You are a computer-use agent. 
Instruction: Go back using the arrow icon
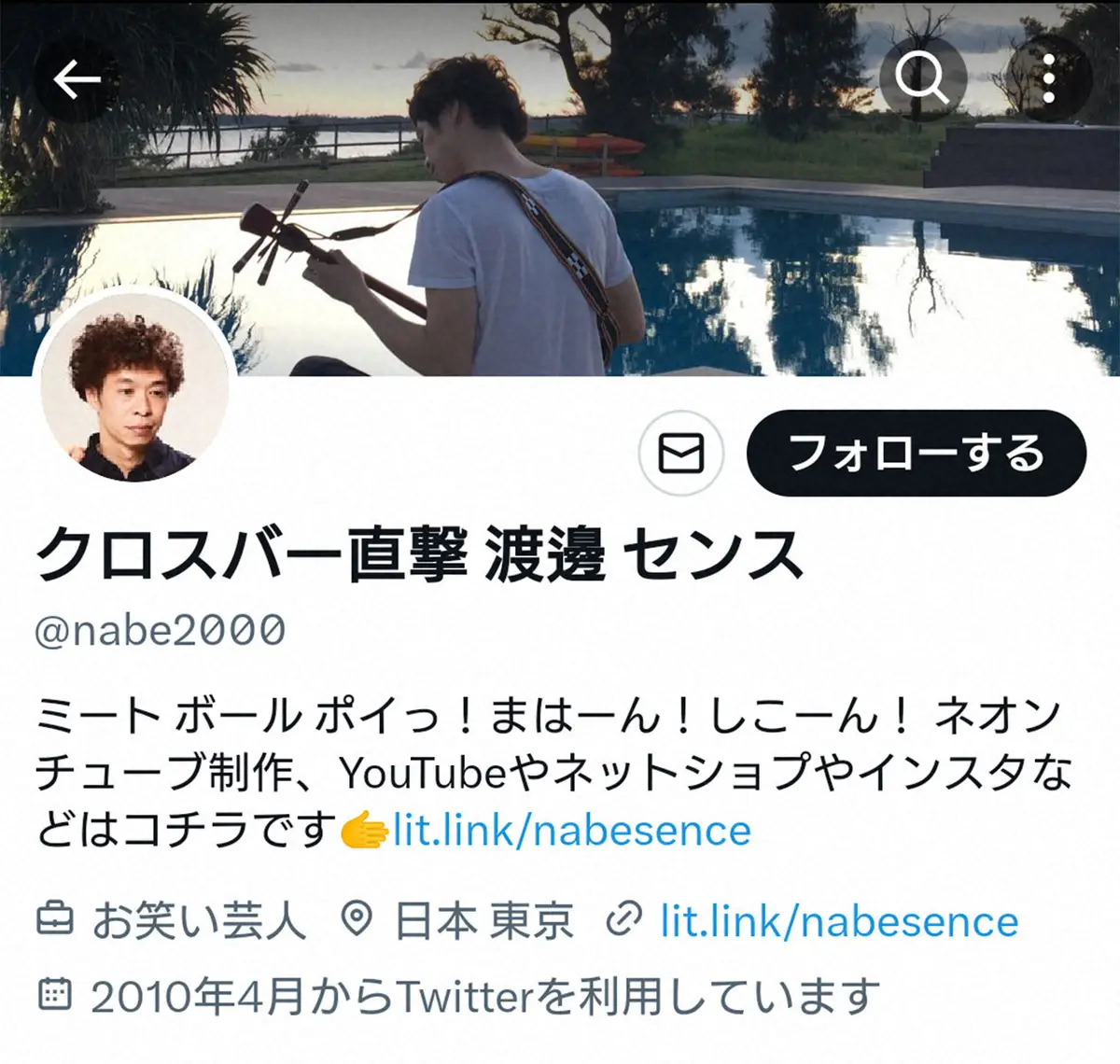pos(77,80)
